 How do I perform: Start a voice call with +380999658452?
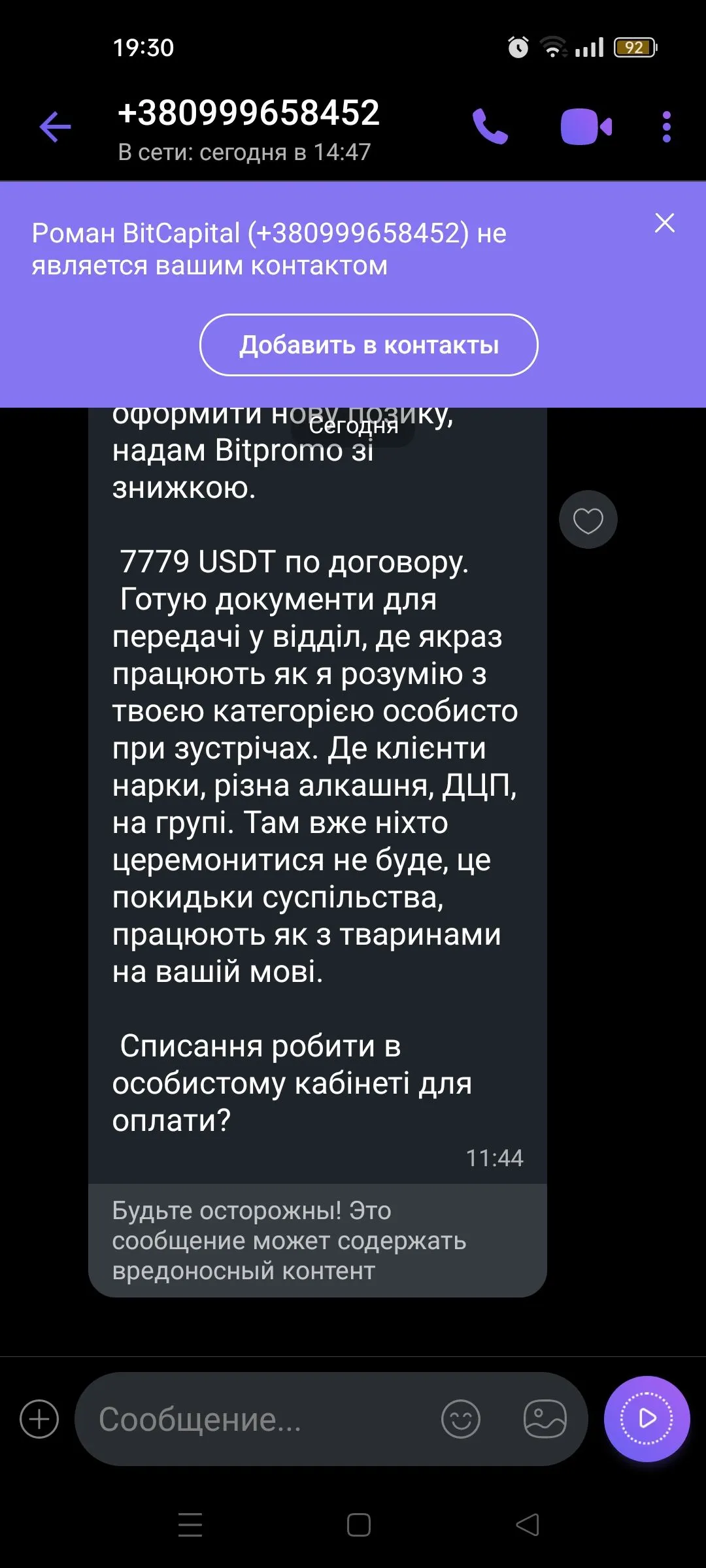[490, 126]
